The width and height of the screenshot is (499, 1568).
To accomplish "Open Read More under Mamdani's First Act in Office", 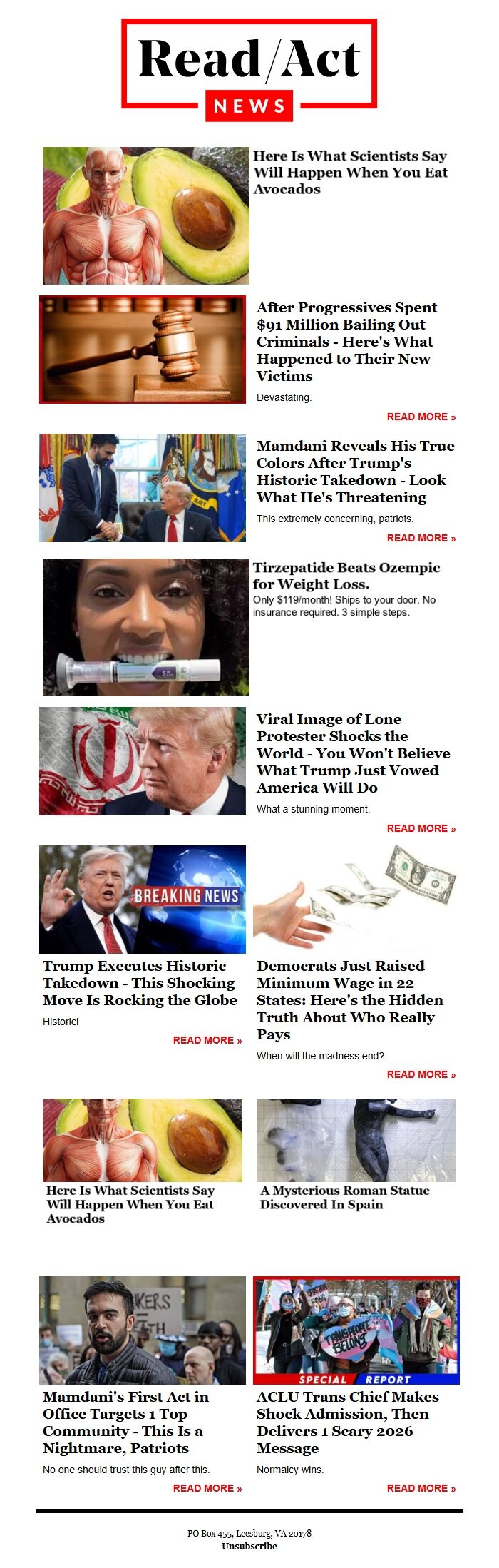I will coord(207,1488).
